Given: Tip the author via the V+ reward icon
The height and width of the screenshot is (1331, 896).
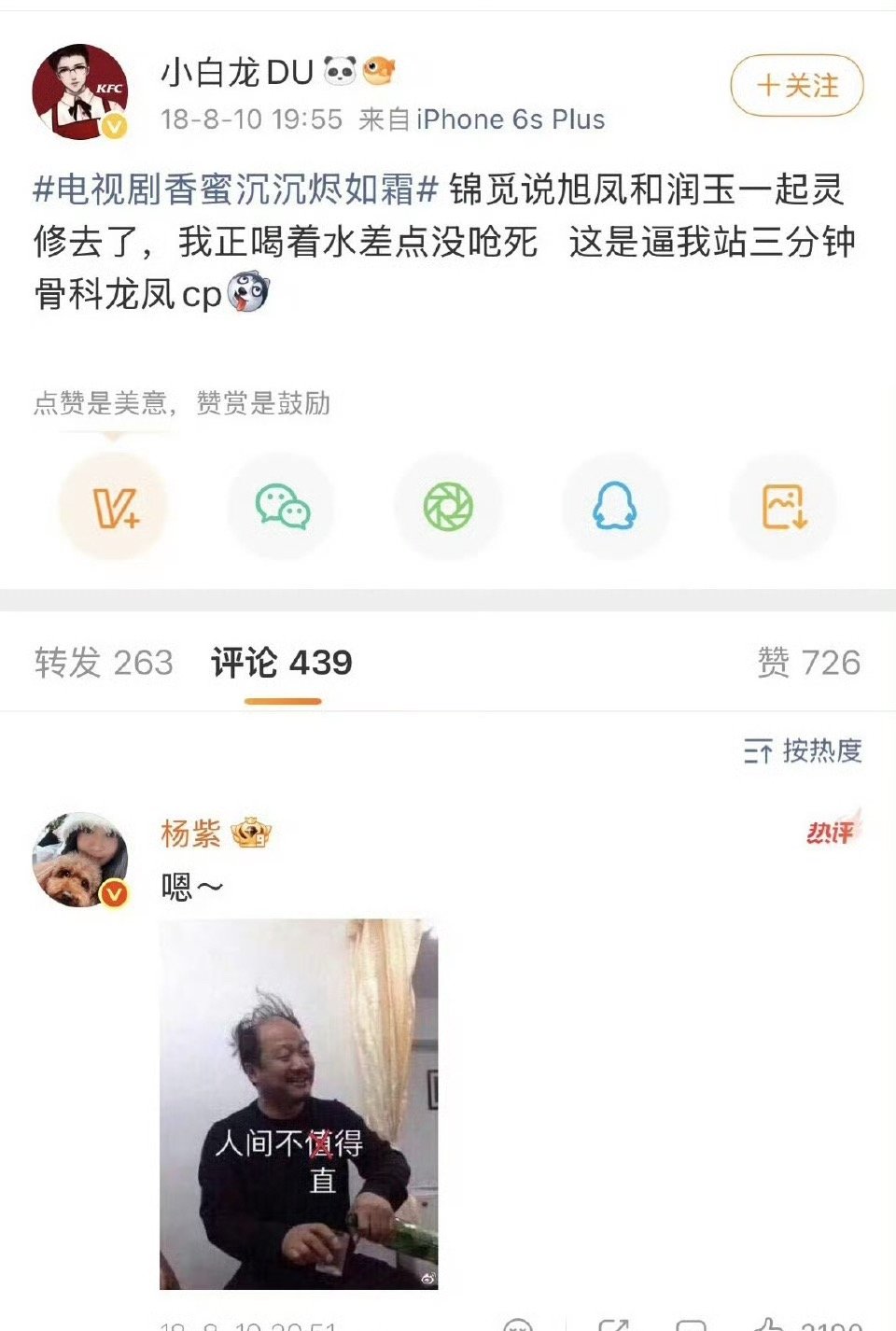Looking at the screenshot, I should tap(114, 507).
